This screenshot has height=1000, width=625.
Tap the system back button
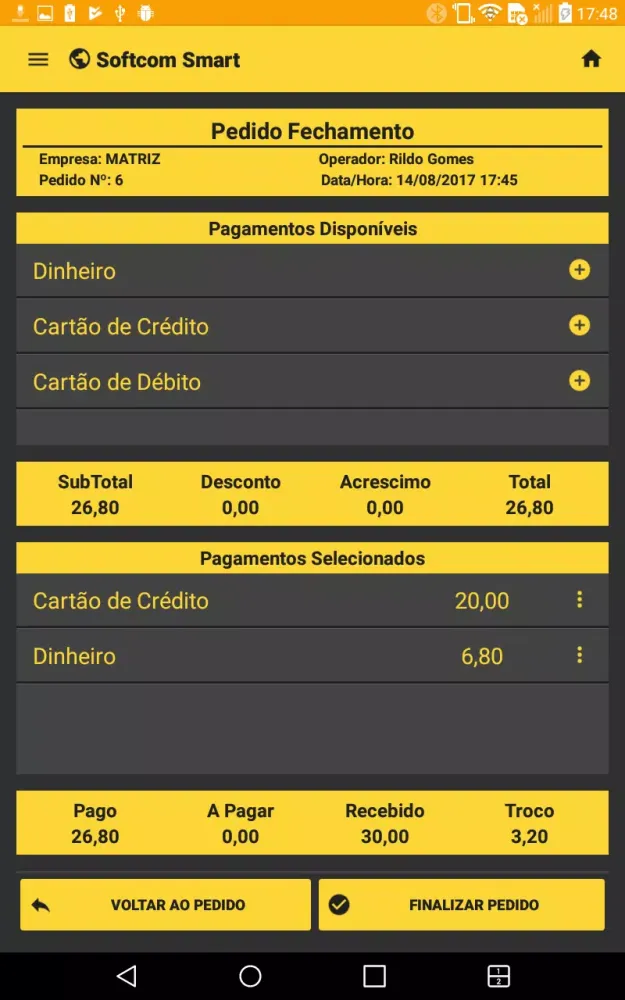pyautogui.click(x=126, y=976)
